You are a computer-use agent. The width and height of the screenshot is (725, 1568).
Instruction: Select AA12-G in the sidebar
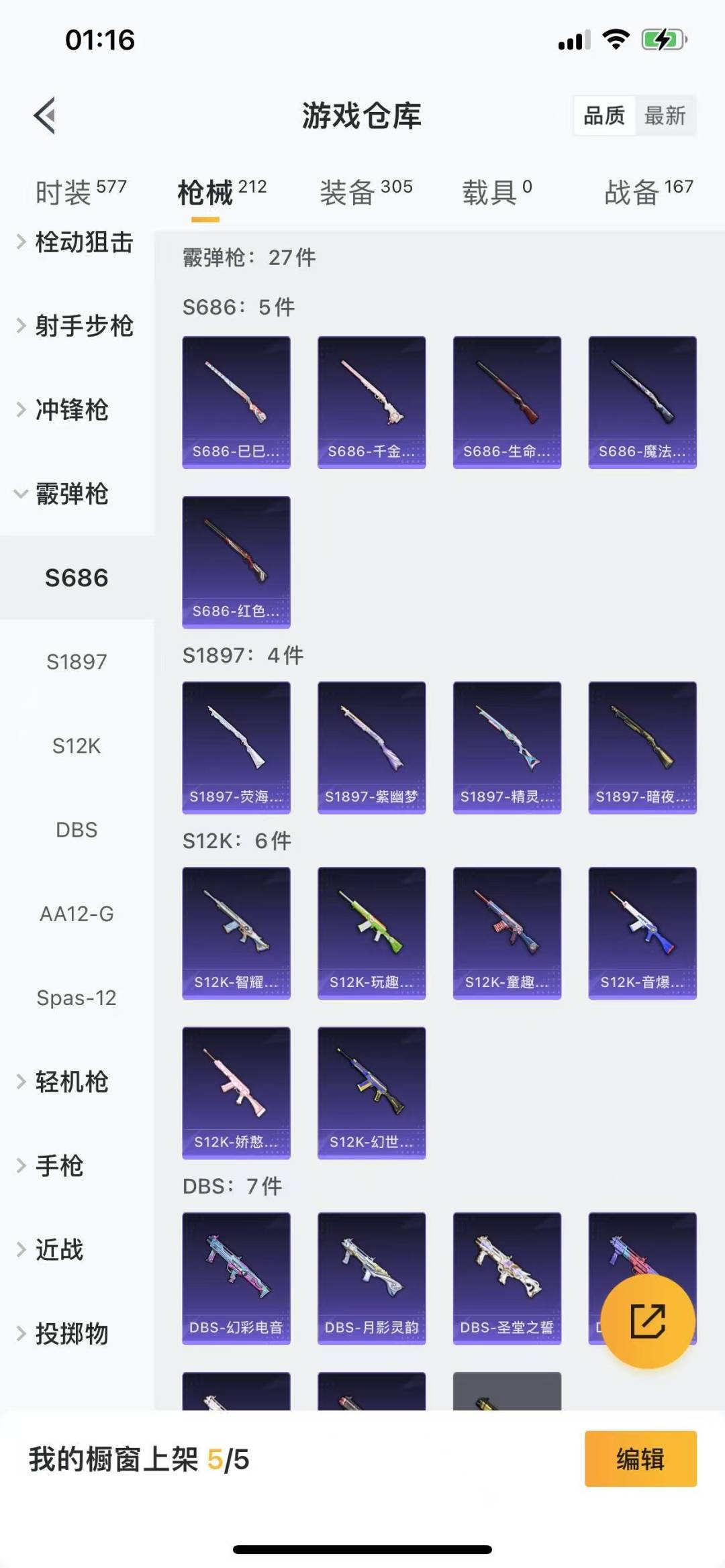click(77, 914)
